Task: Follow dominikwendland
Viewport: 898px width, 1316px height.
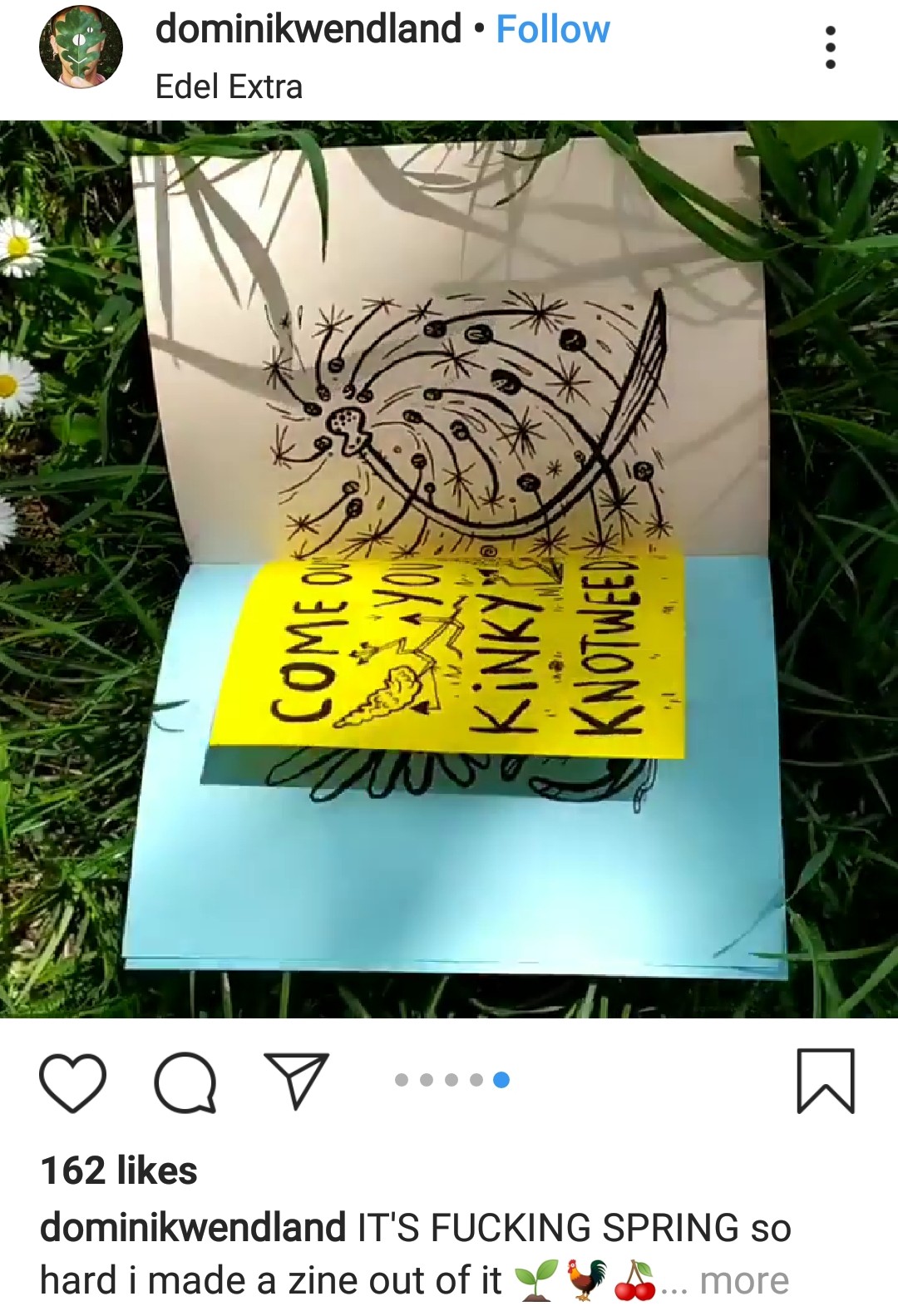Action: [553, 30]
